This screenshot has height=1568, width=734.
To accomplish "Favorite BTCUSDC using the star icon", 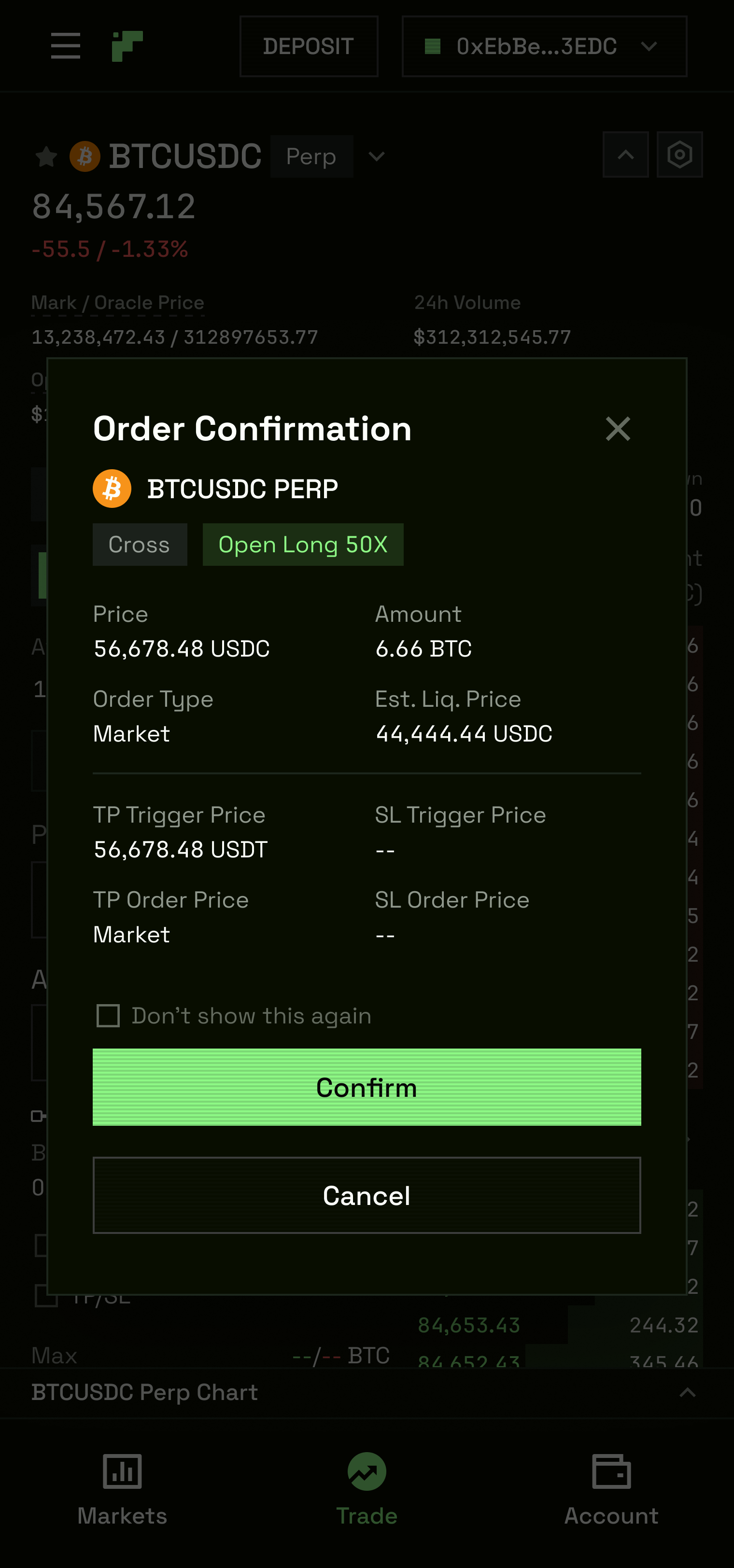I will [x=46, y=157].
